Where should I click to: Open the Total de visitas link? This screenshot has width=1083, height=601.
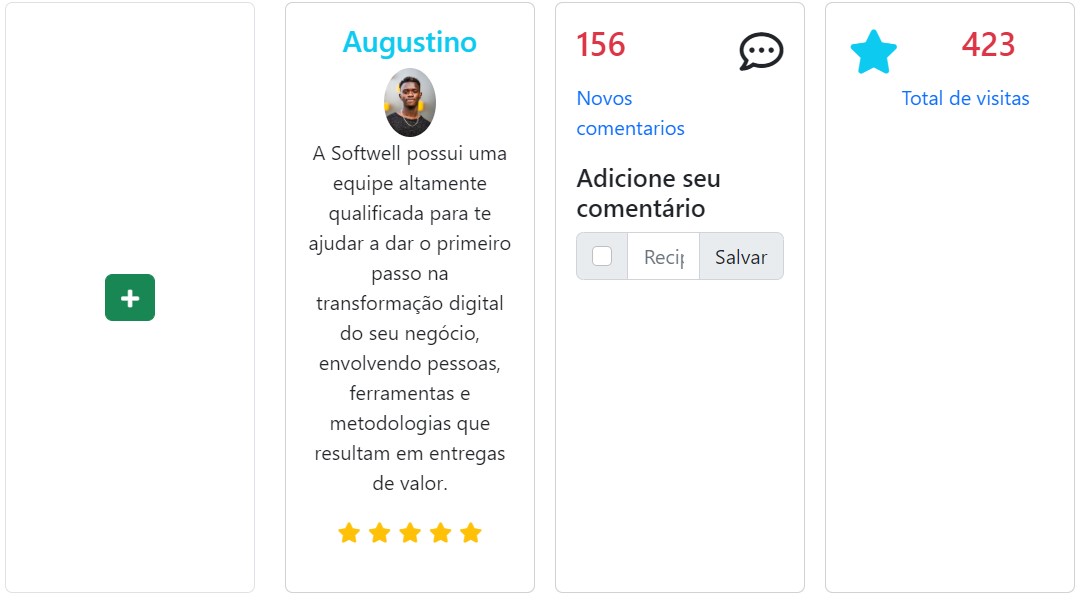(x=965, y=98)
